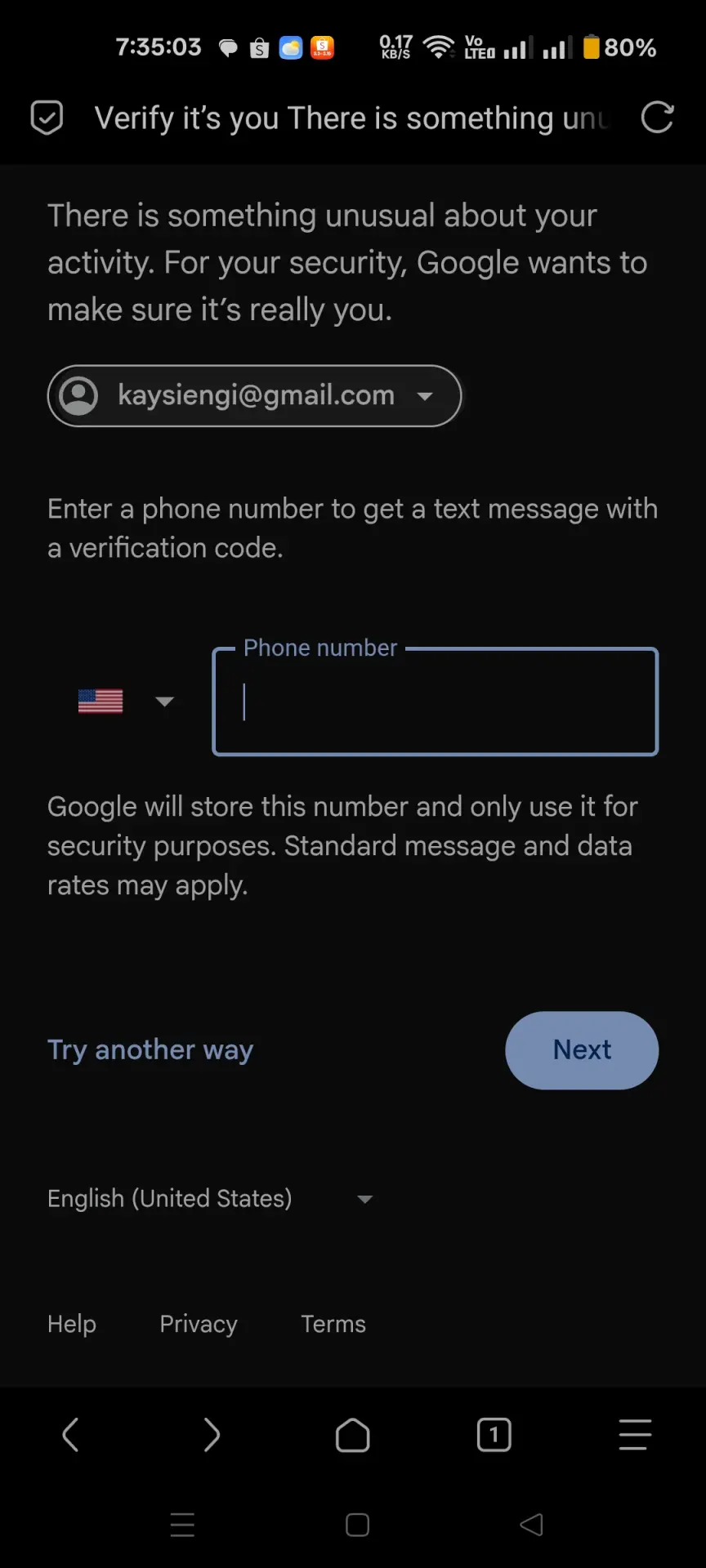Focus the Phone number field
Screen dimensions: 706x1568
coord(435,702)
